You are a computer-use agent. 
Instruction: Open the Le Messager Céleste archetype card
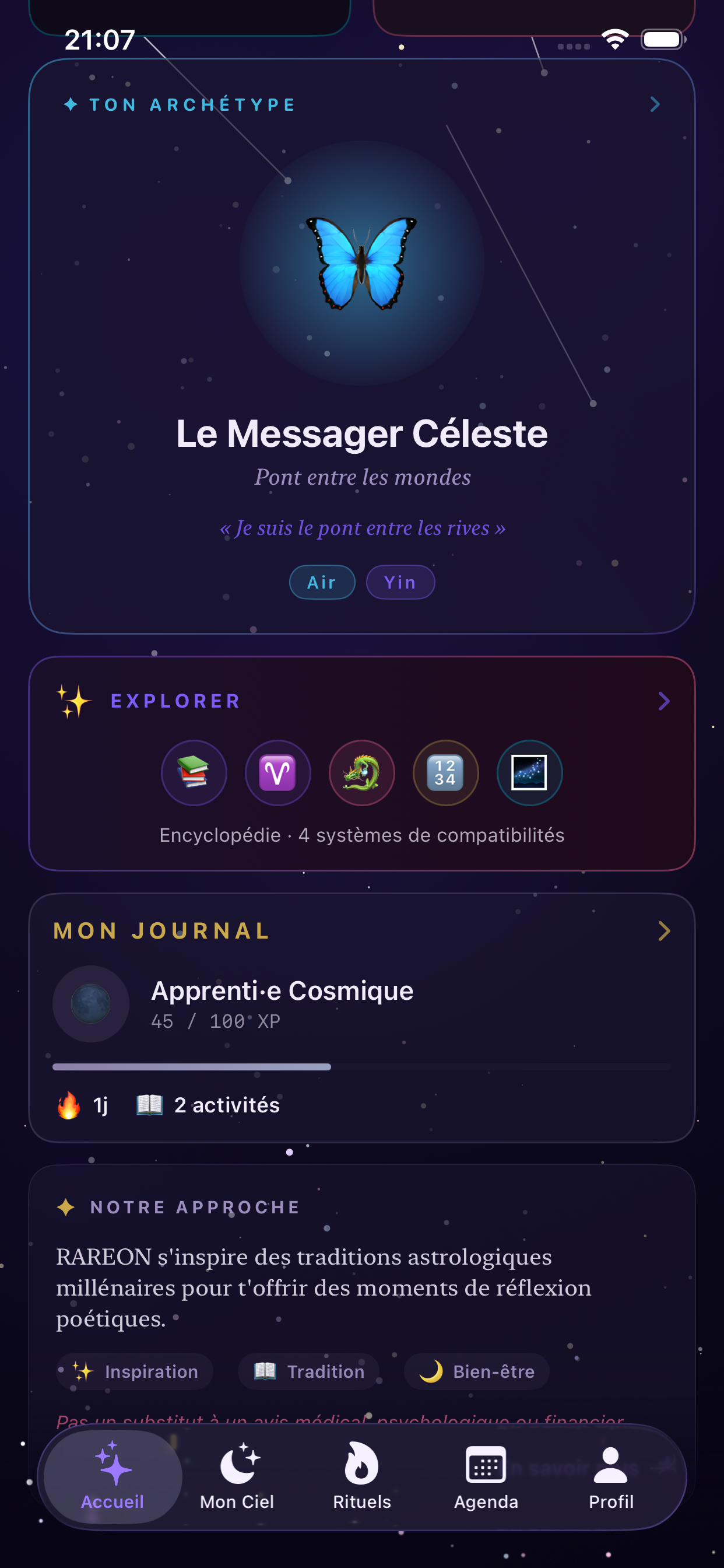point(362,346)
